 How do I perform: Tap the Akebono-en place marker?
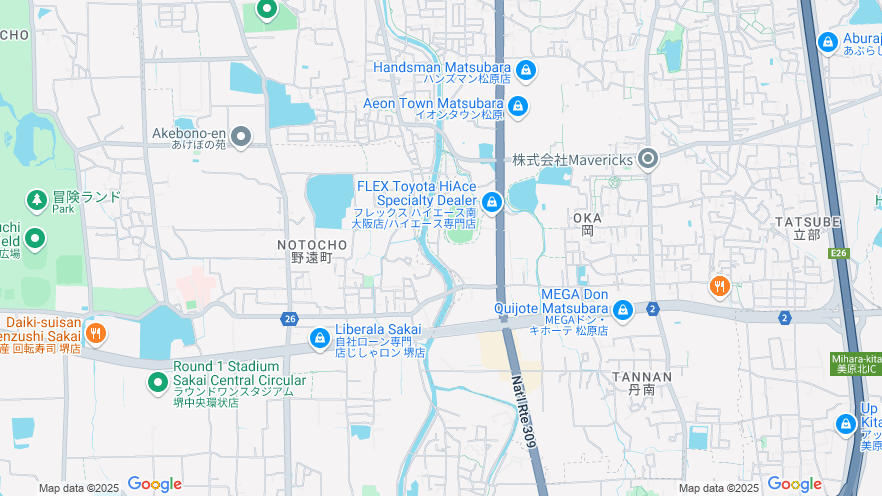(x=241, y=136)
